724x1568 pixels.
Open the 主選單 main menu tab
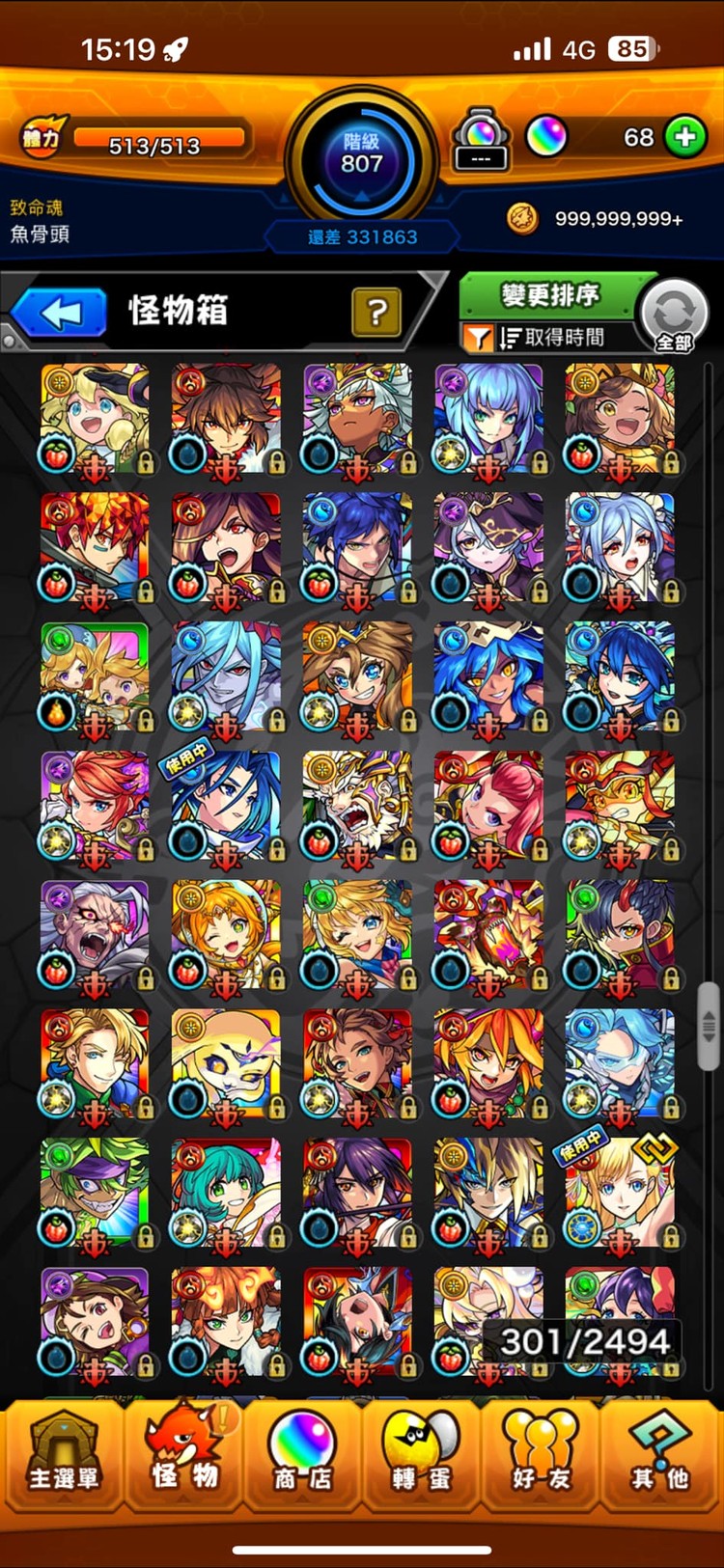point(63,1455)
